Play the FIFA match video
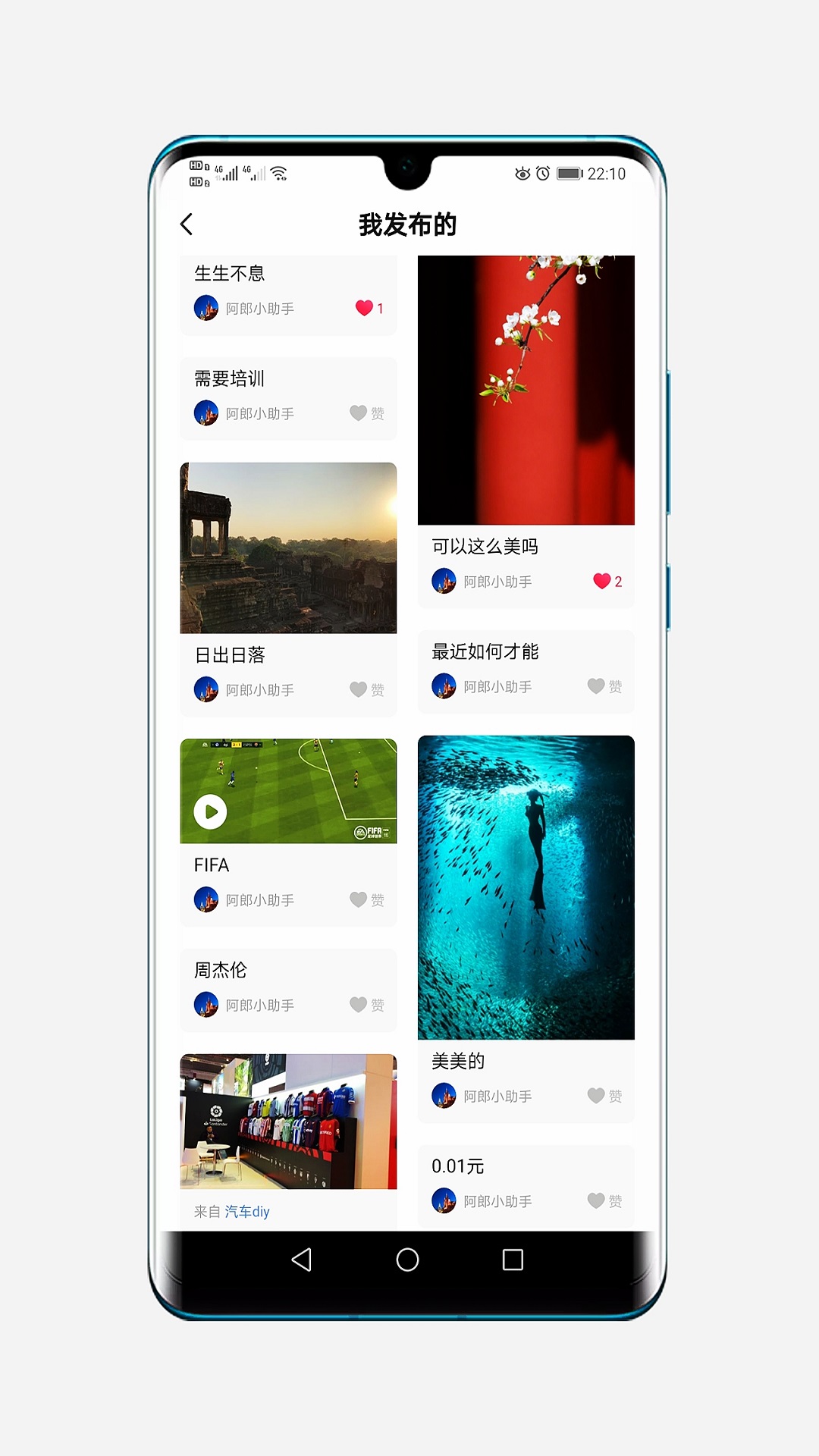The height and width of the screenshot is (1456, 819). [x=212, y=811]
